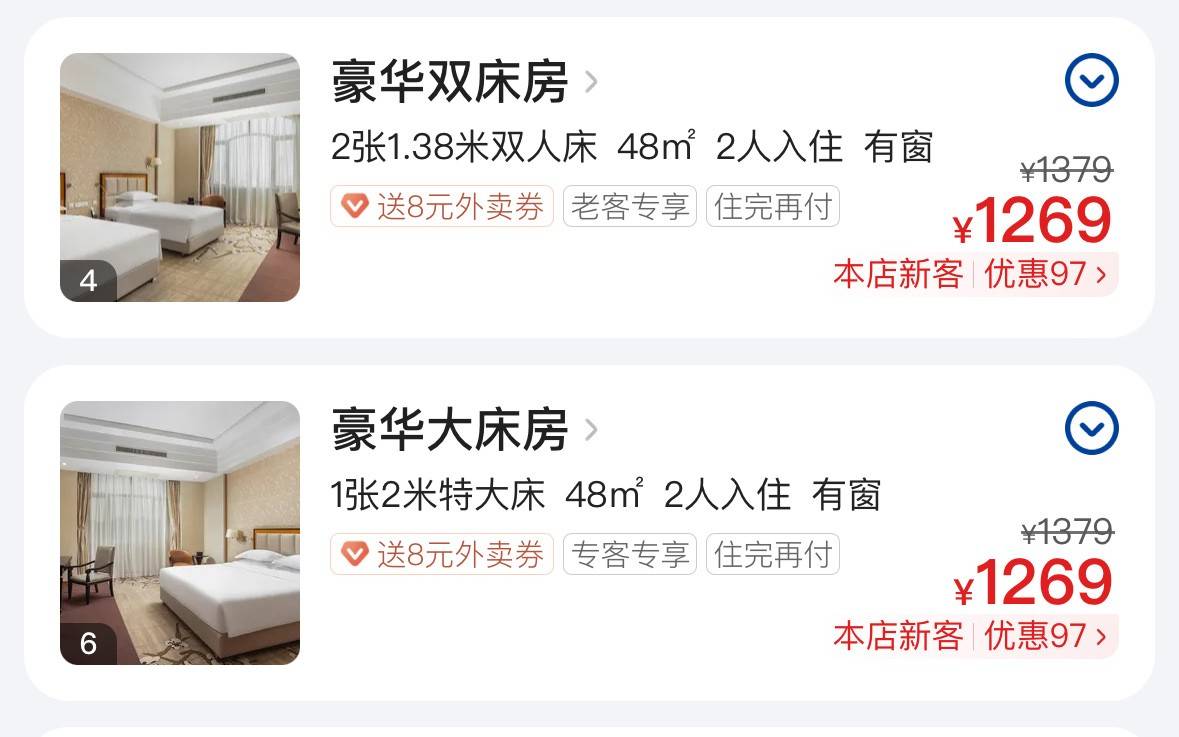
Task: Expand 豪华大床房 rate options
Action: 1091,429
